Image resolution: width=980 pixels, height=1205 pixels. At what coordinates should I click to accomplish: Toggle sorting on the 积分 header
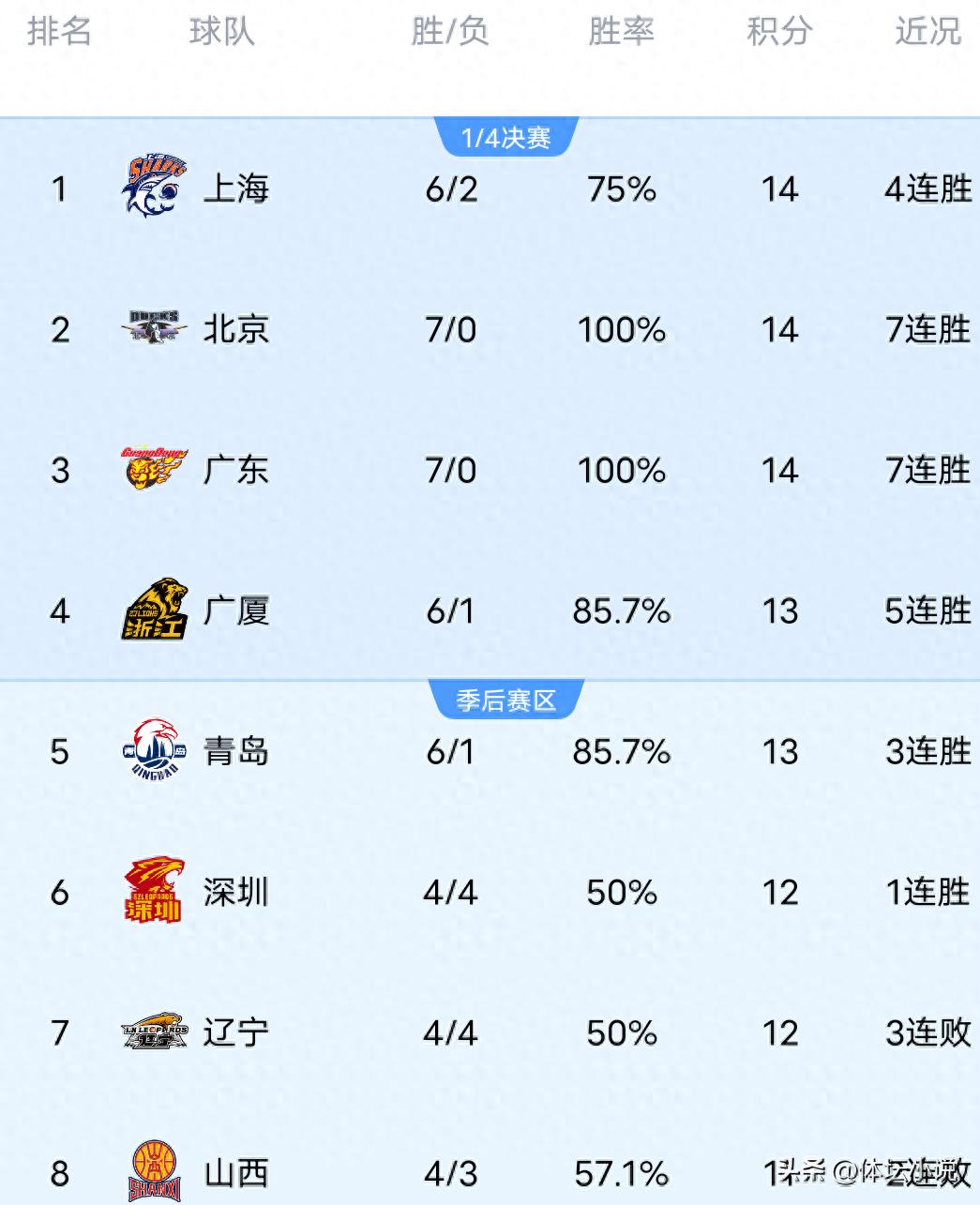pyautogui.click(x=778, y=33)
